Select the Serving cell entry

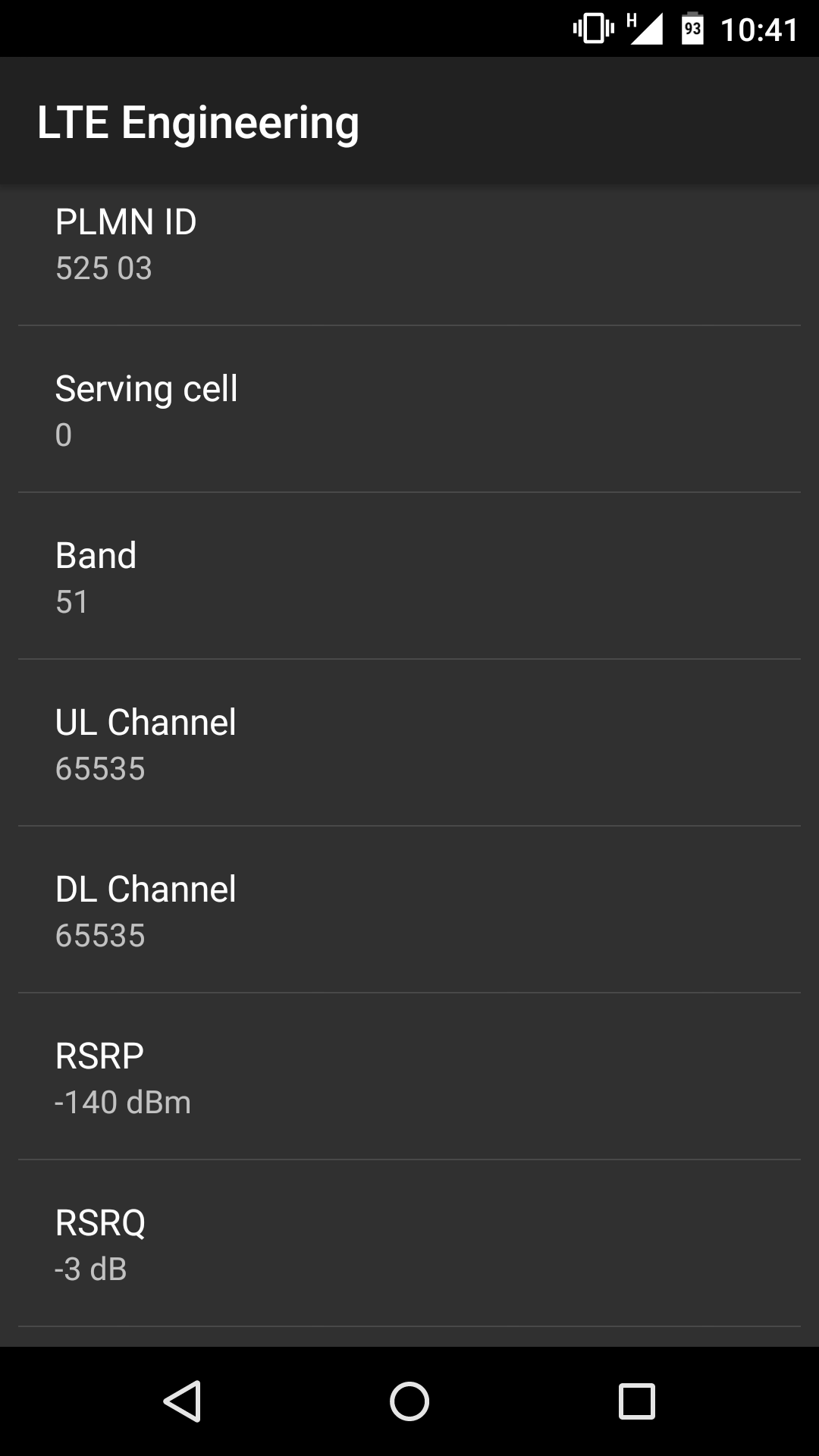click(x=409, y=409)
